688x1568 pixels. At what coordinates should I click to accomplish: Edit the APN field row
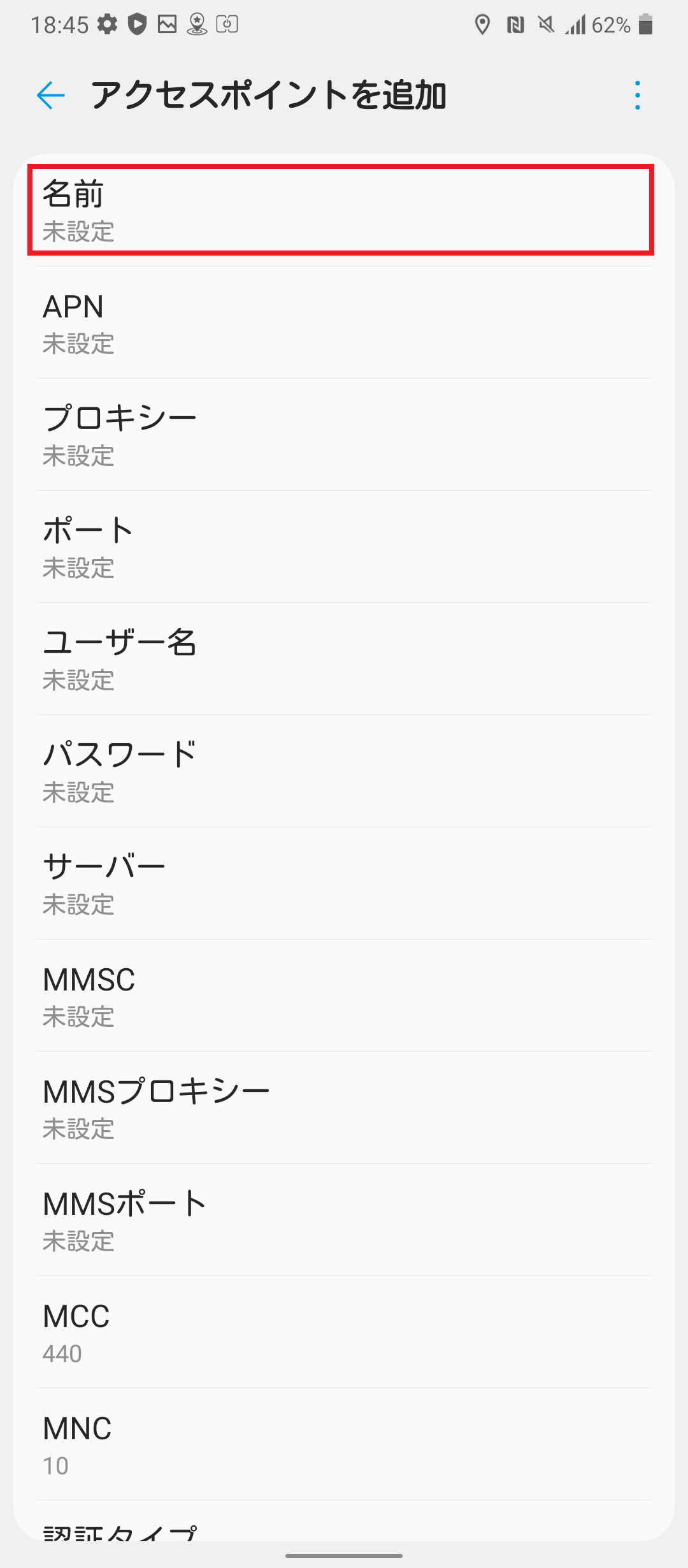[x=344, y=323]
